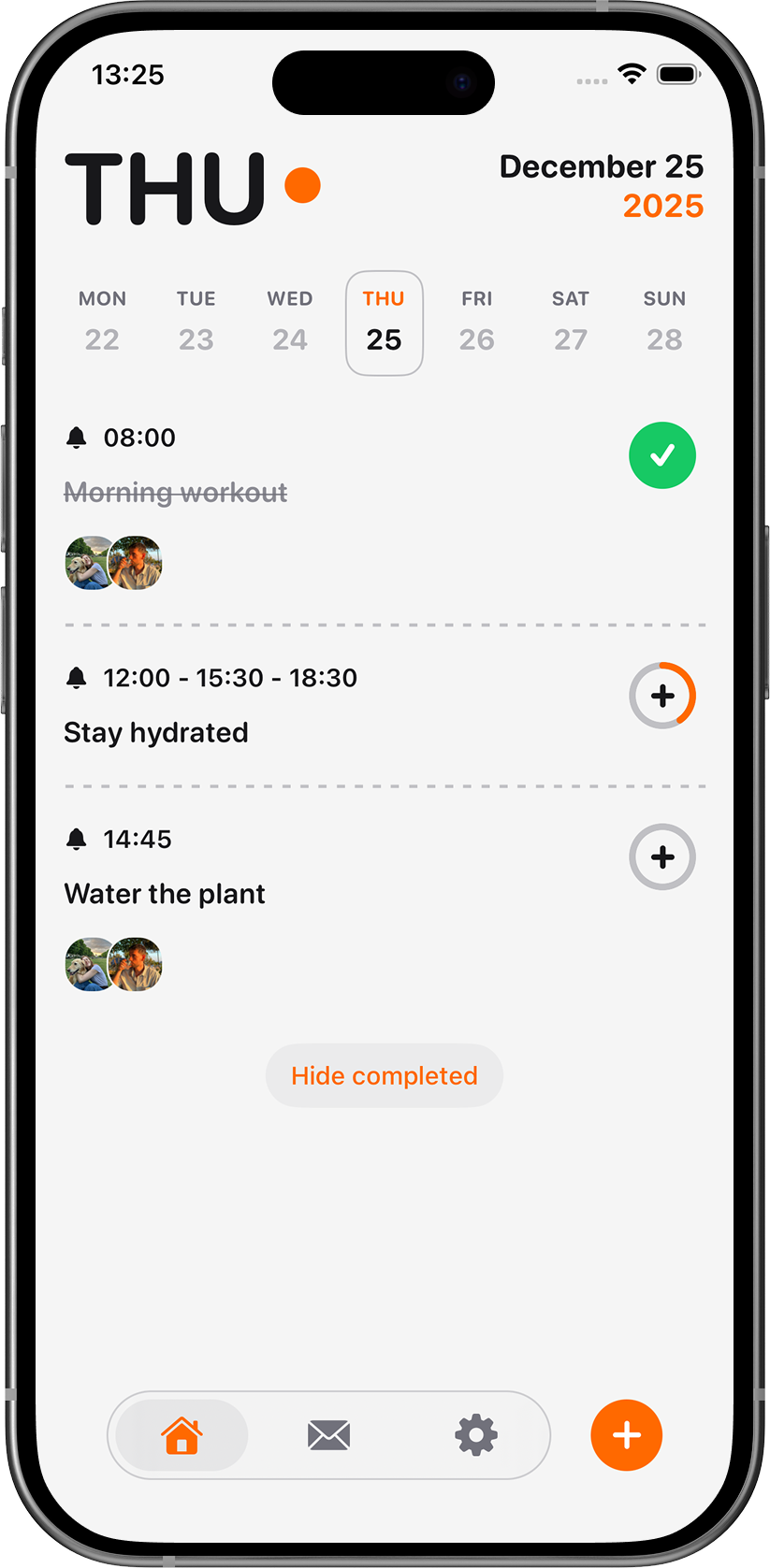Viewport: 770px width, 1568px height.
Task: Mark Water the plant as done
Action: pyautogui.click(x=661, y=856)
